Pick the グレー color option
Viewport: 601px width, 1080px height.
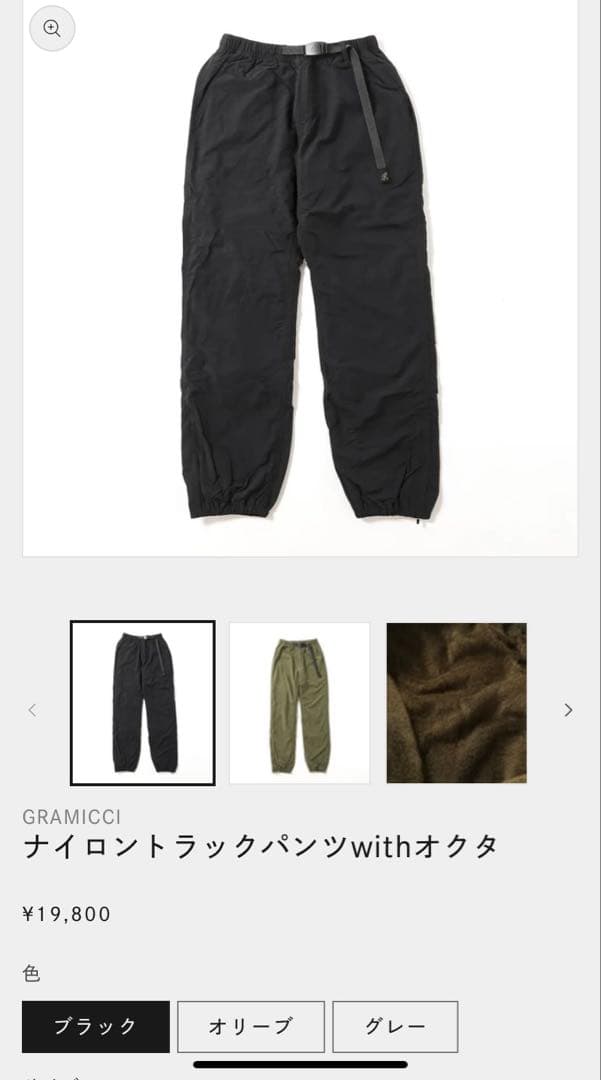point(395,1026)
